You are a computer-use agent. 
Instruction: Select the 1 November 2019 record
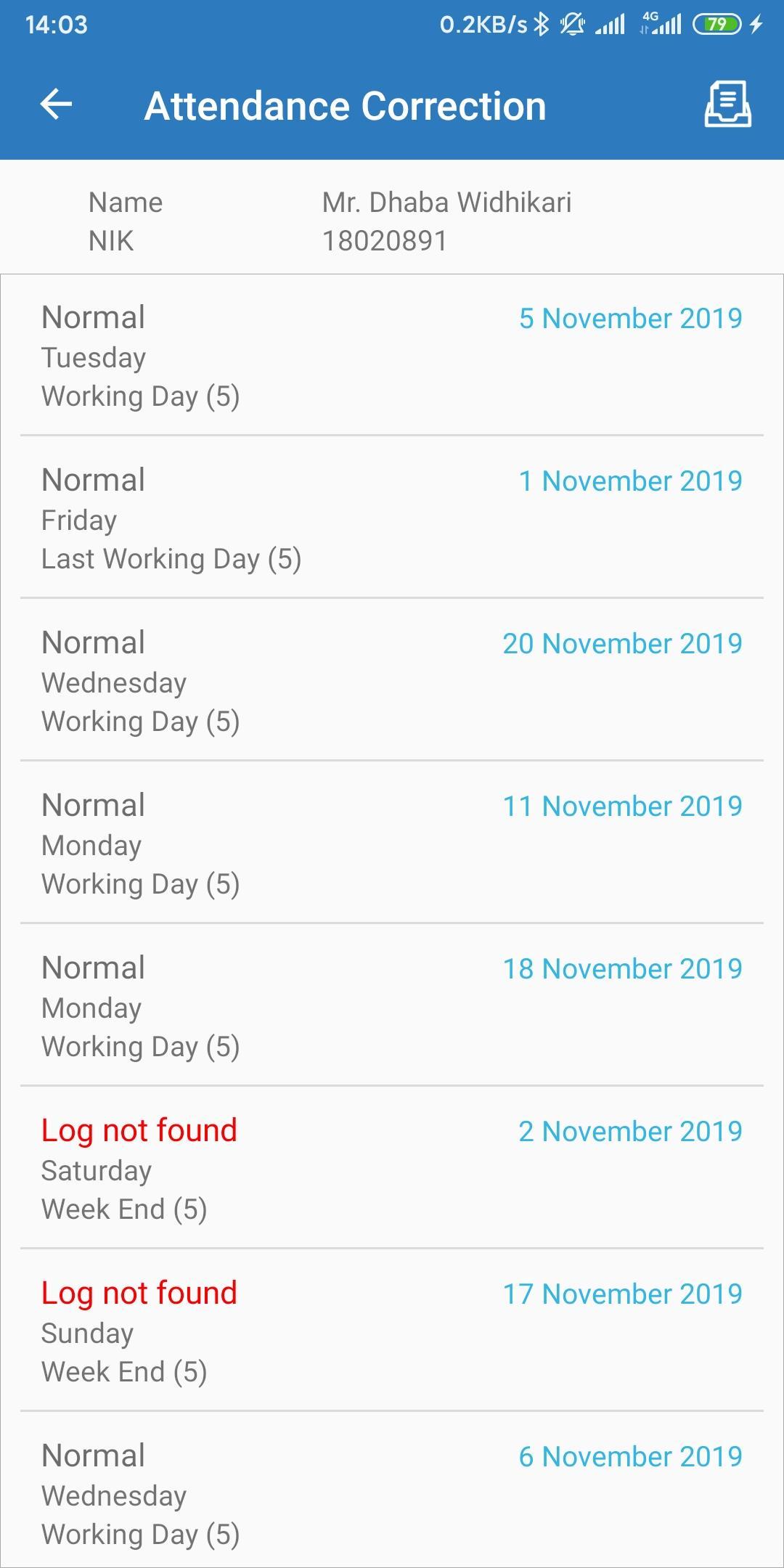tap(392, 518)
